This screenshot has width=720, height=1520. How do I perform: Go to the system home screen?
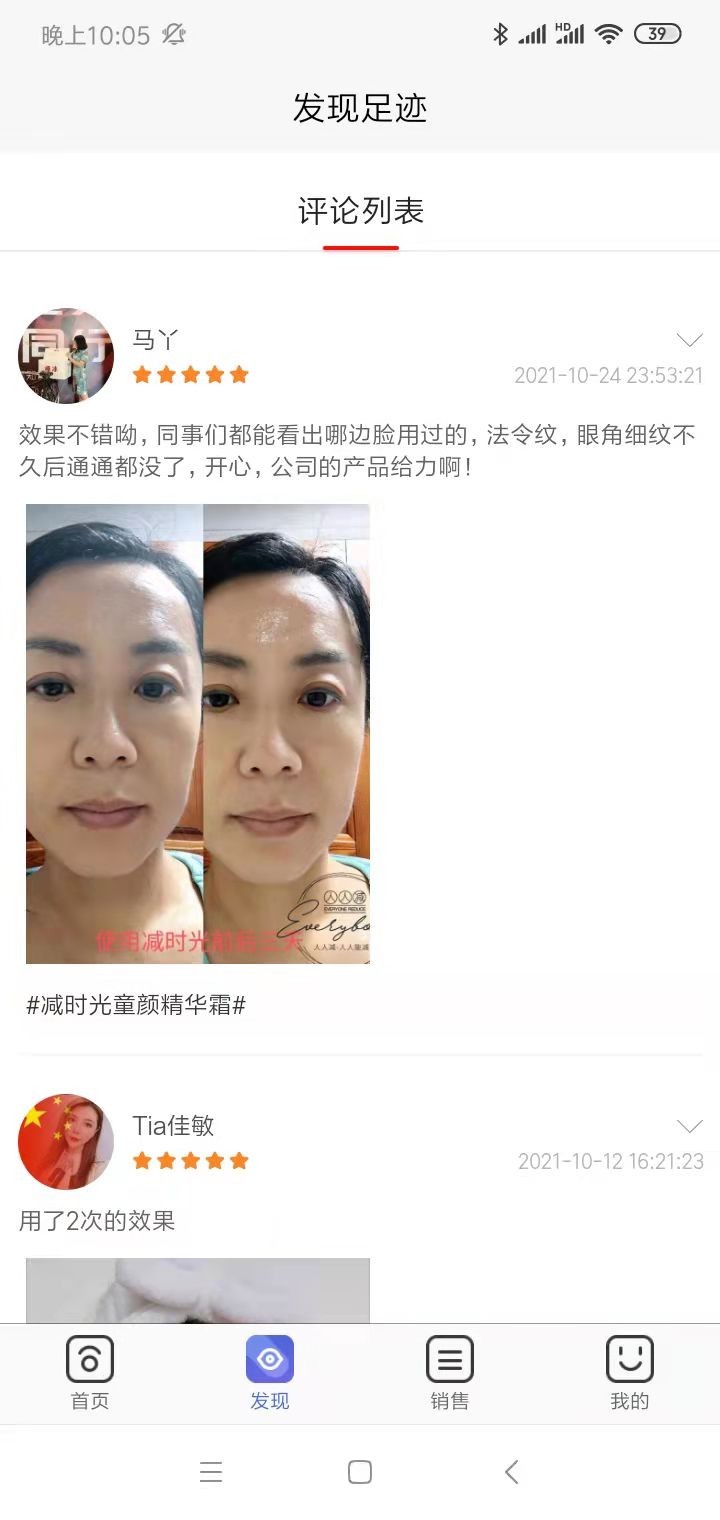360,1472
